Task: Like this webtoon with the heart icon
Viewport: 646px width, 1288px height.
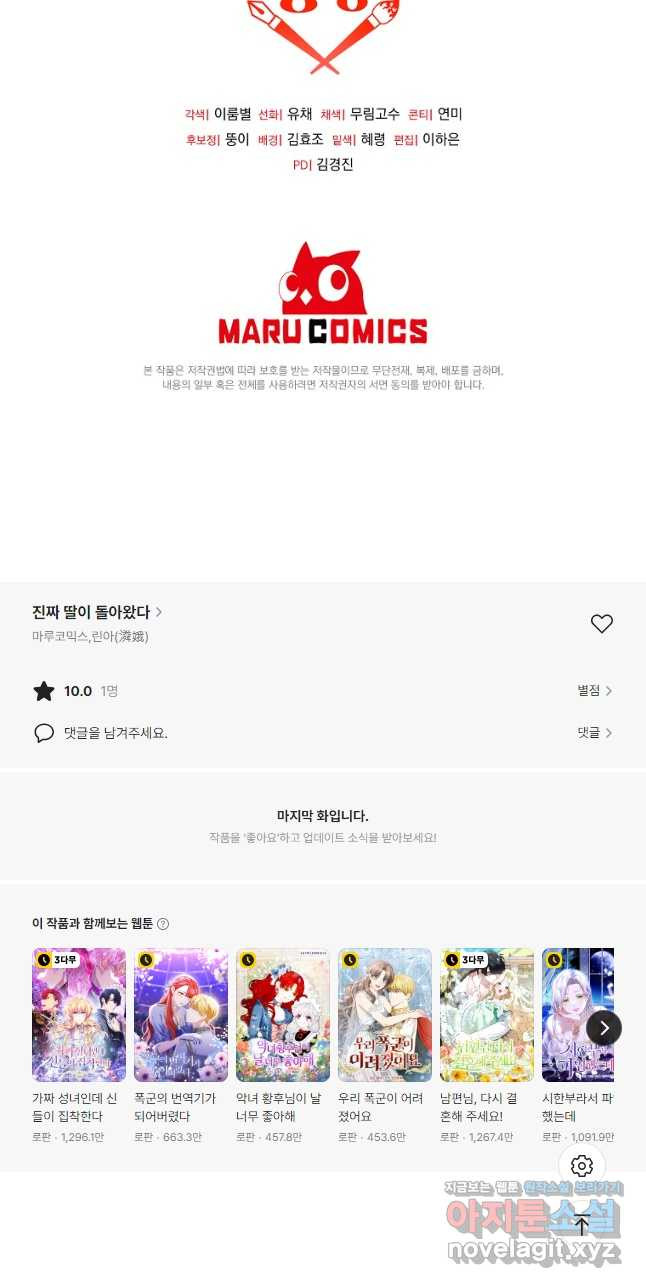Action: [601, 624]
